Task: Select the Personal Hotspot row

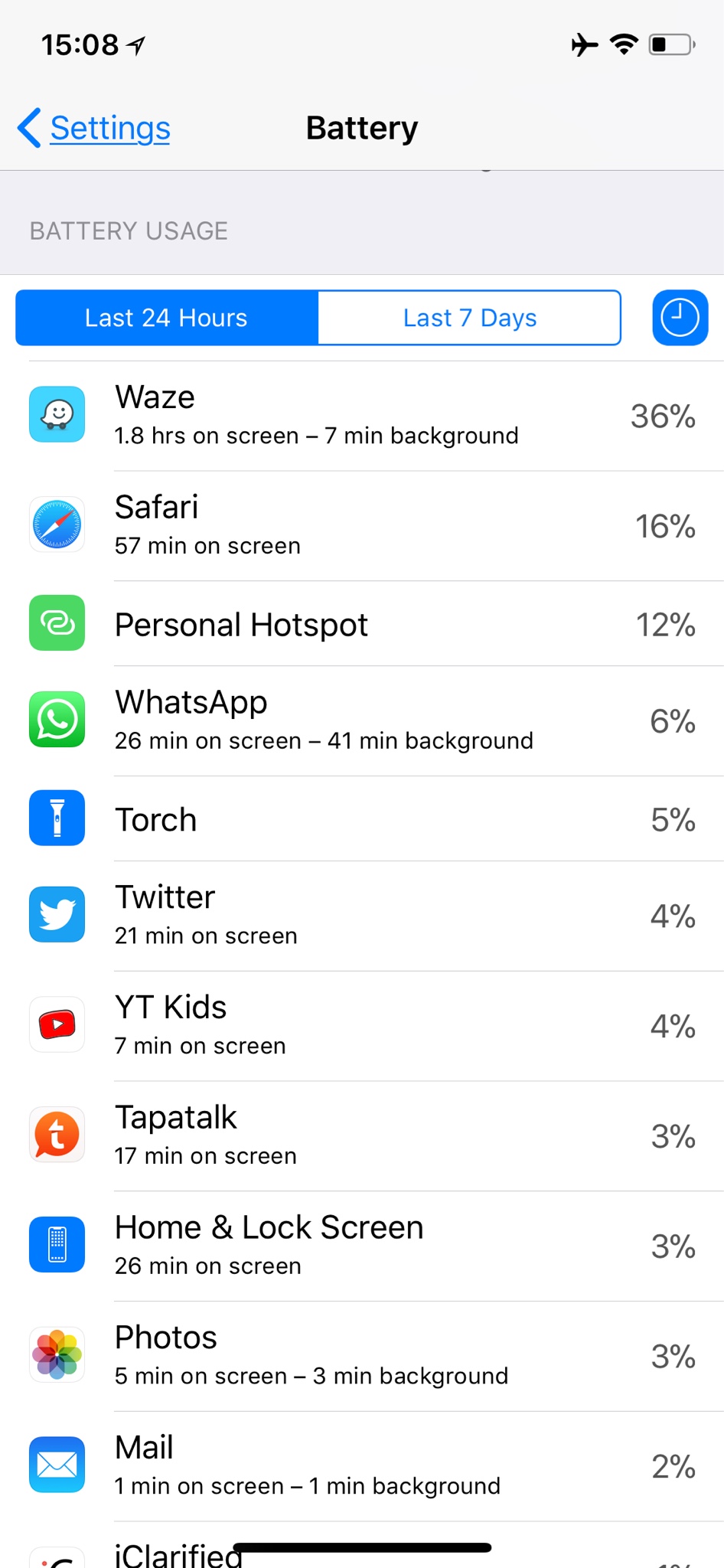Action: 362,624
